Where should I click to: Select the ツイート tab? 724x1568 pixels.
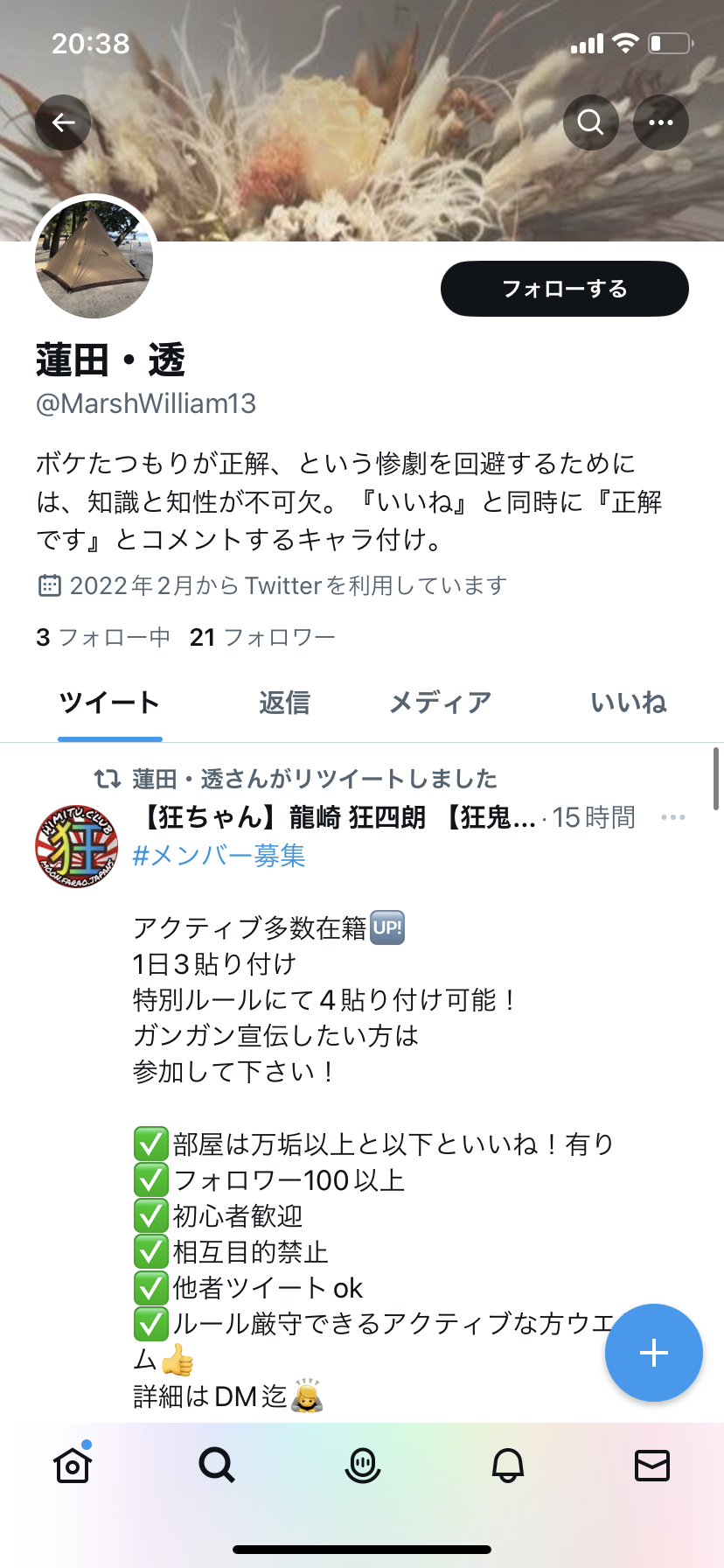point(110,703)
